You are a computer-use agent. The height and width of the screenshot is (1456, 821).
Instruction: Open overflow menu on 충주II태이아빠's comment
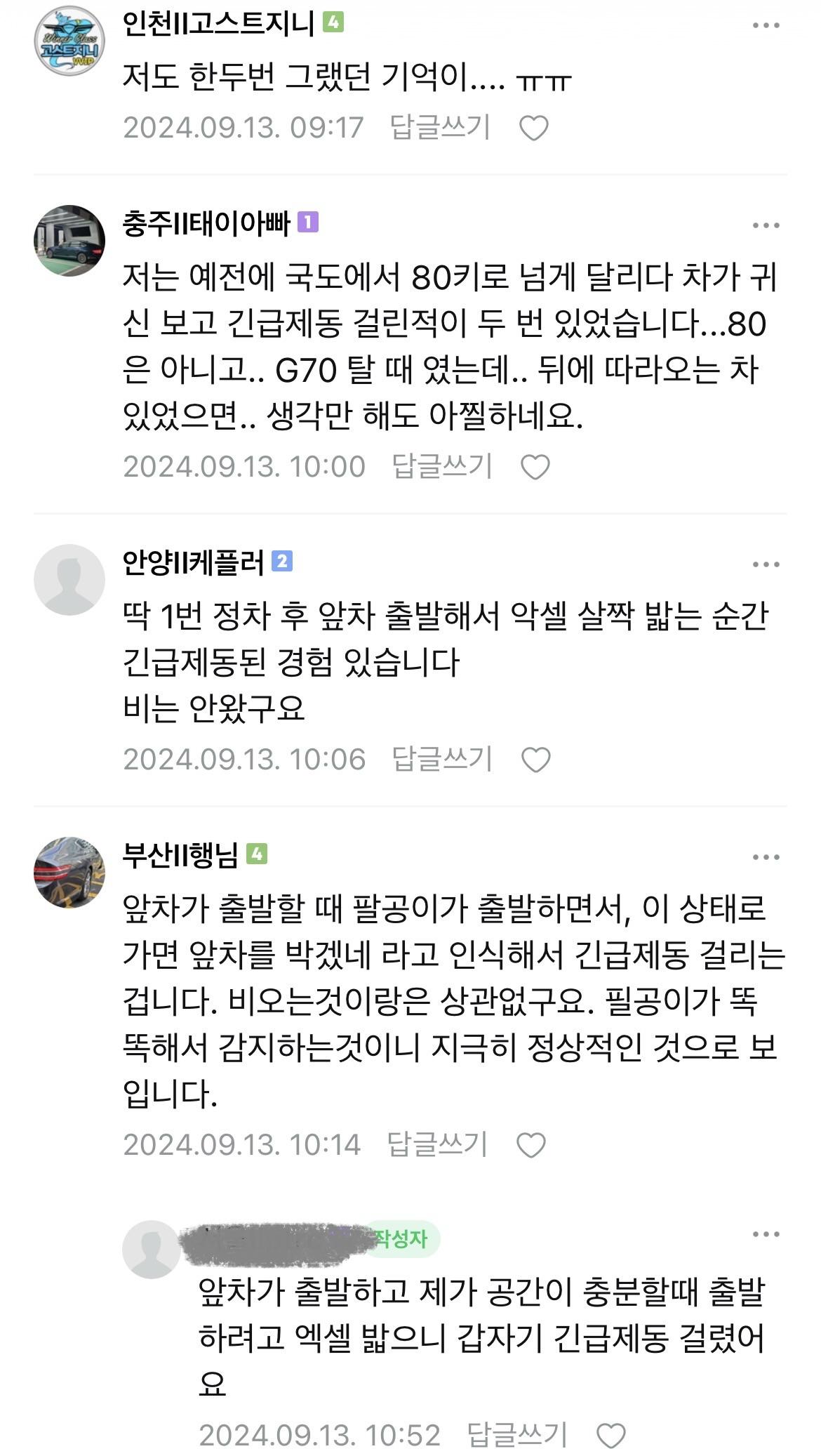pos(766,225)
